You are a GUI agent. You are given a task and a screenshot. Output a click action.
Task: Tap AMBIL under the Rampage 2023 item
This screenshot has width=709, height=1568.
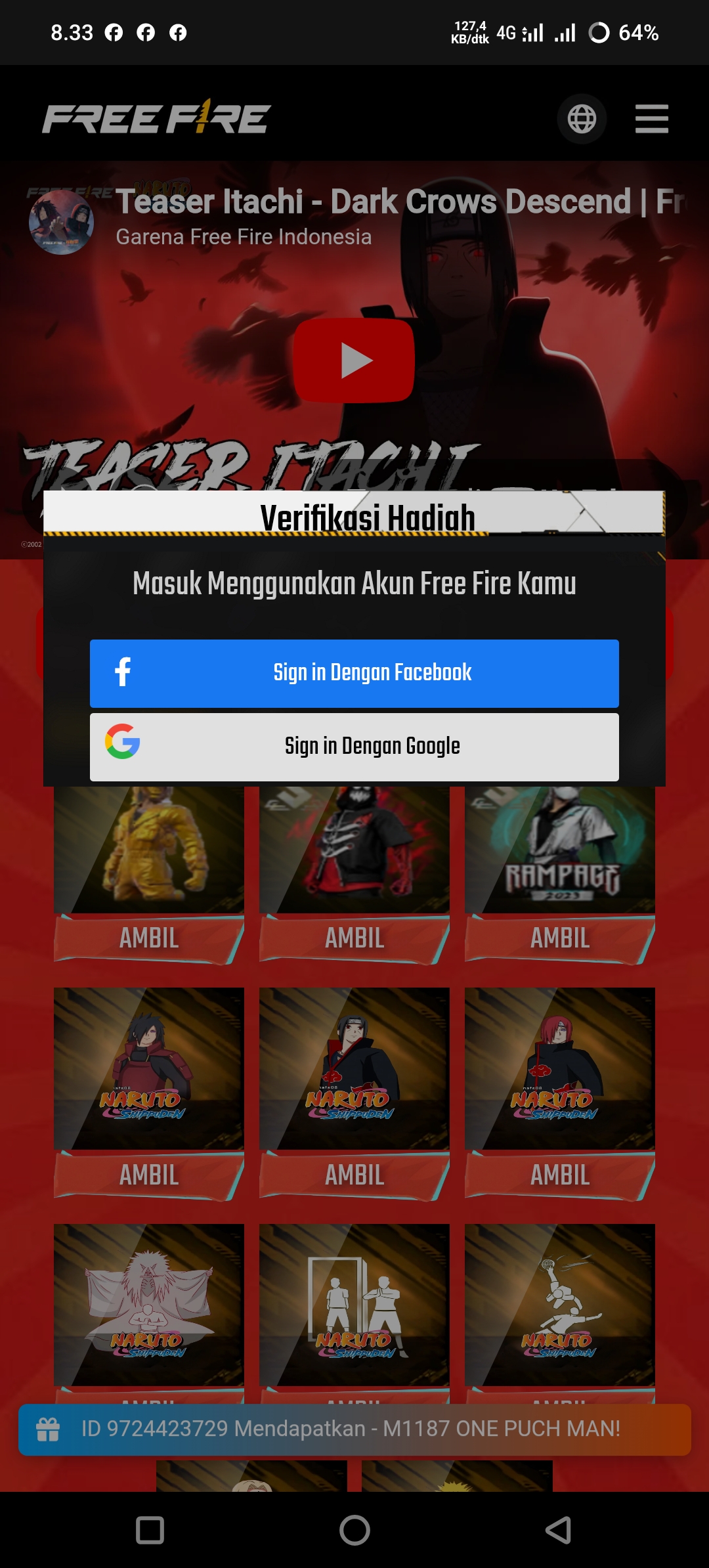click(560, 938)
